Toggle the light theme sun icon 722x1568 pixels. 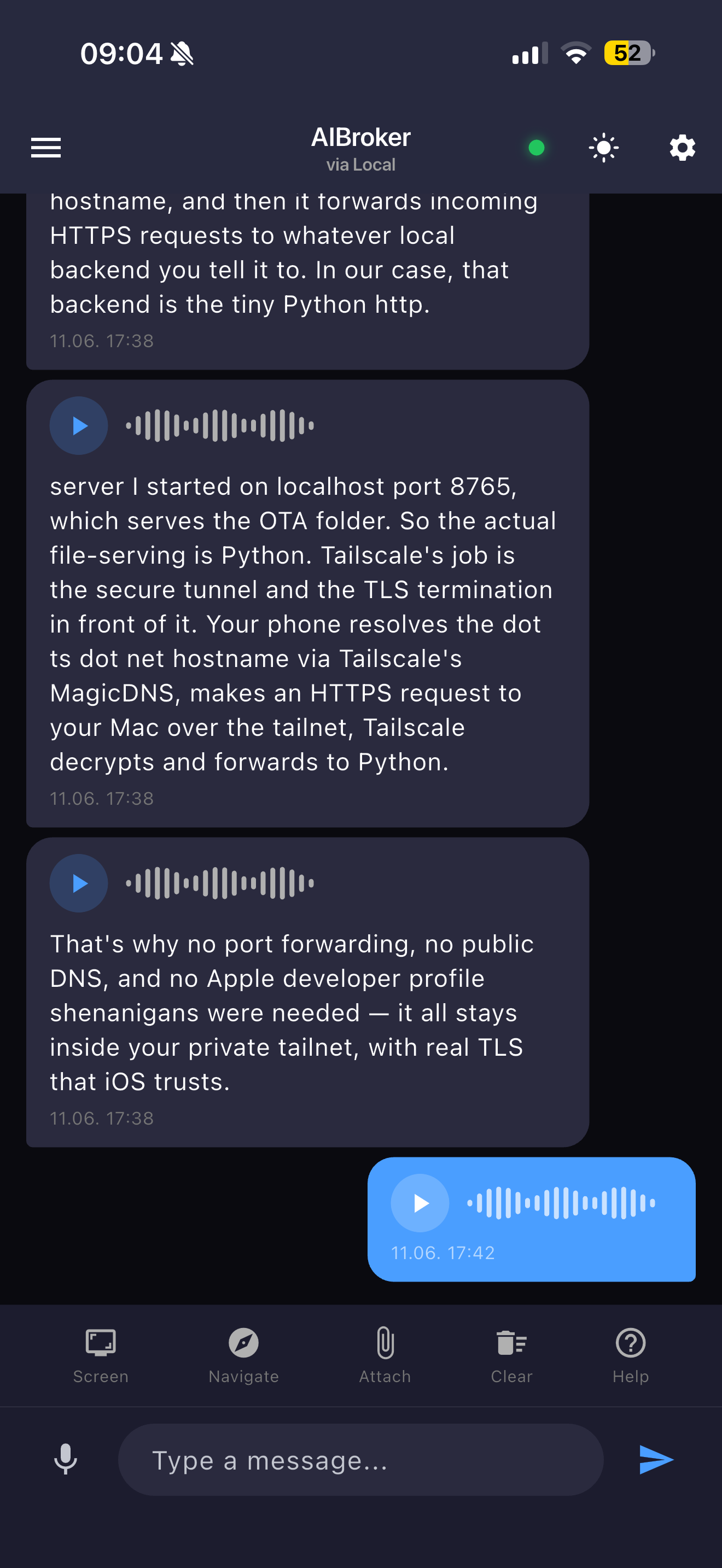603,148
